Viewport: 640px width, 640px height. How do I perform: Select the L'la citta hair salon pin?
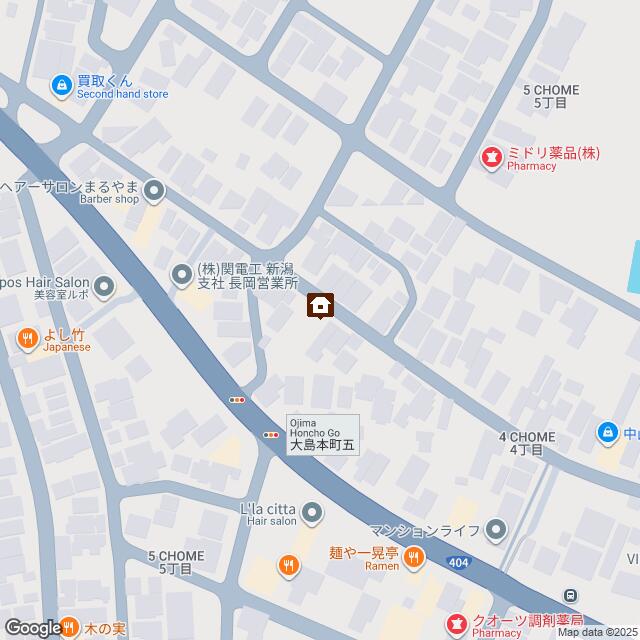coord(313,515)
